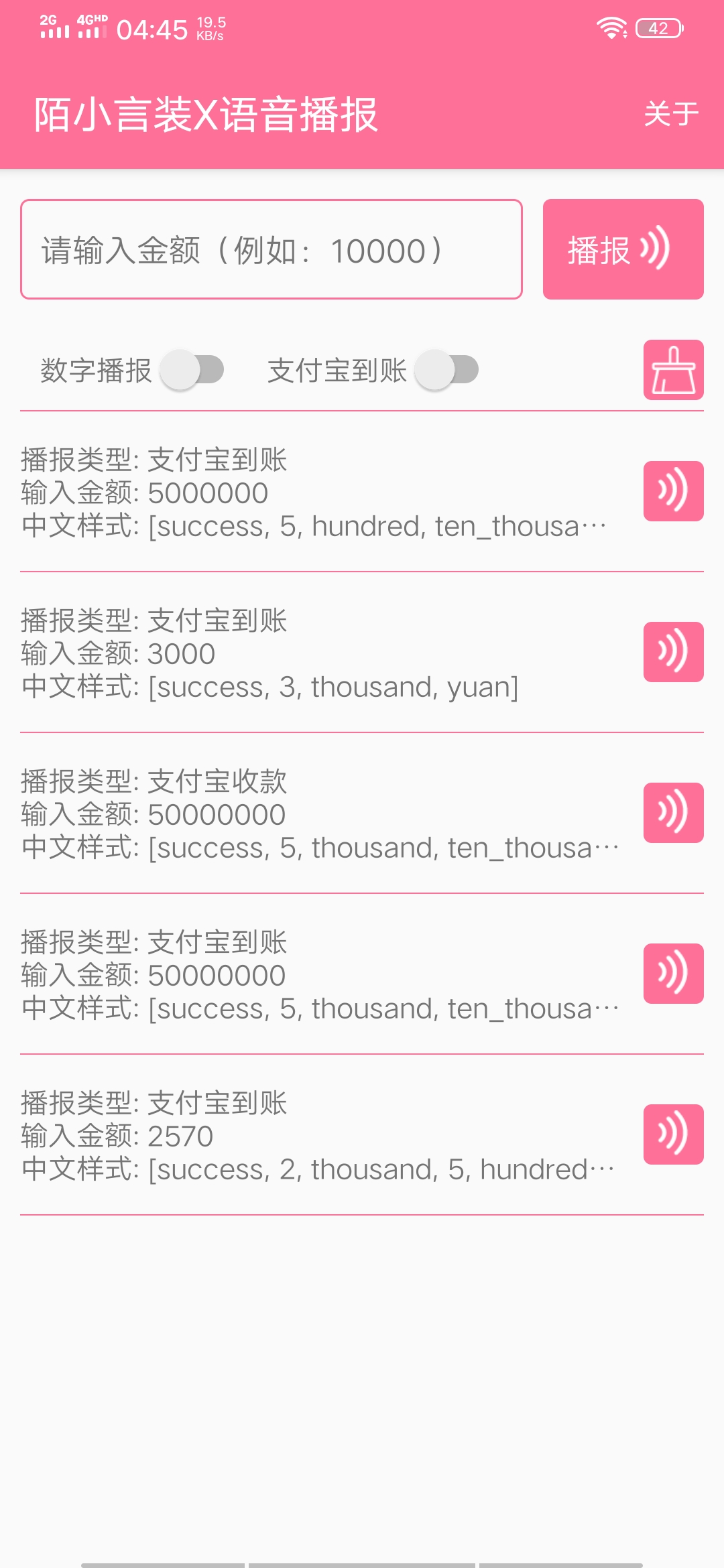724x1568 pixels.
Task: Replay the 支付宝到账 5000000 record
Action: pos(673,491)
